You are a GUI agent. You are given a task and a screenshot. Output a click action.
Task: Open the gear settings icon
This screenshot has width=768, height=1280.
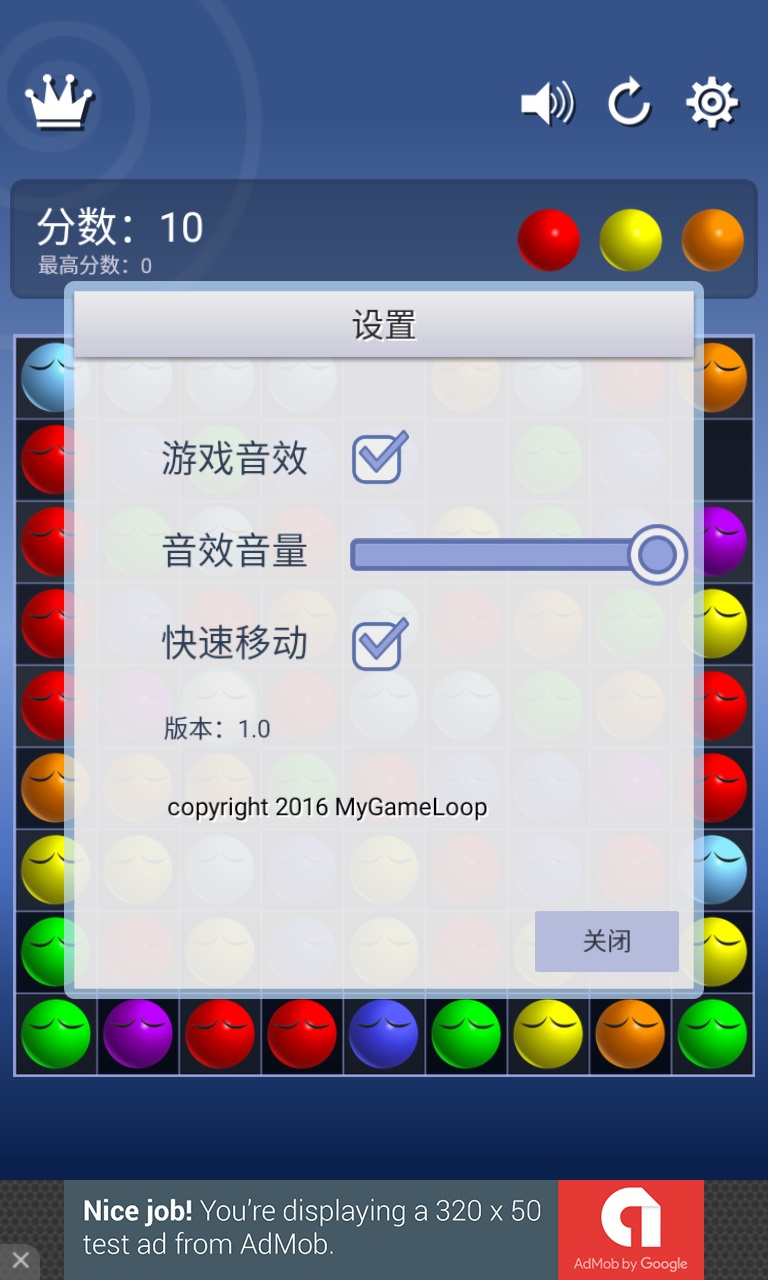click(711, 103)
